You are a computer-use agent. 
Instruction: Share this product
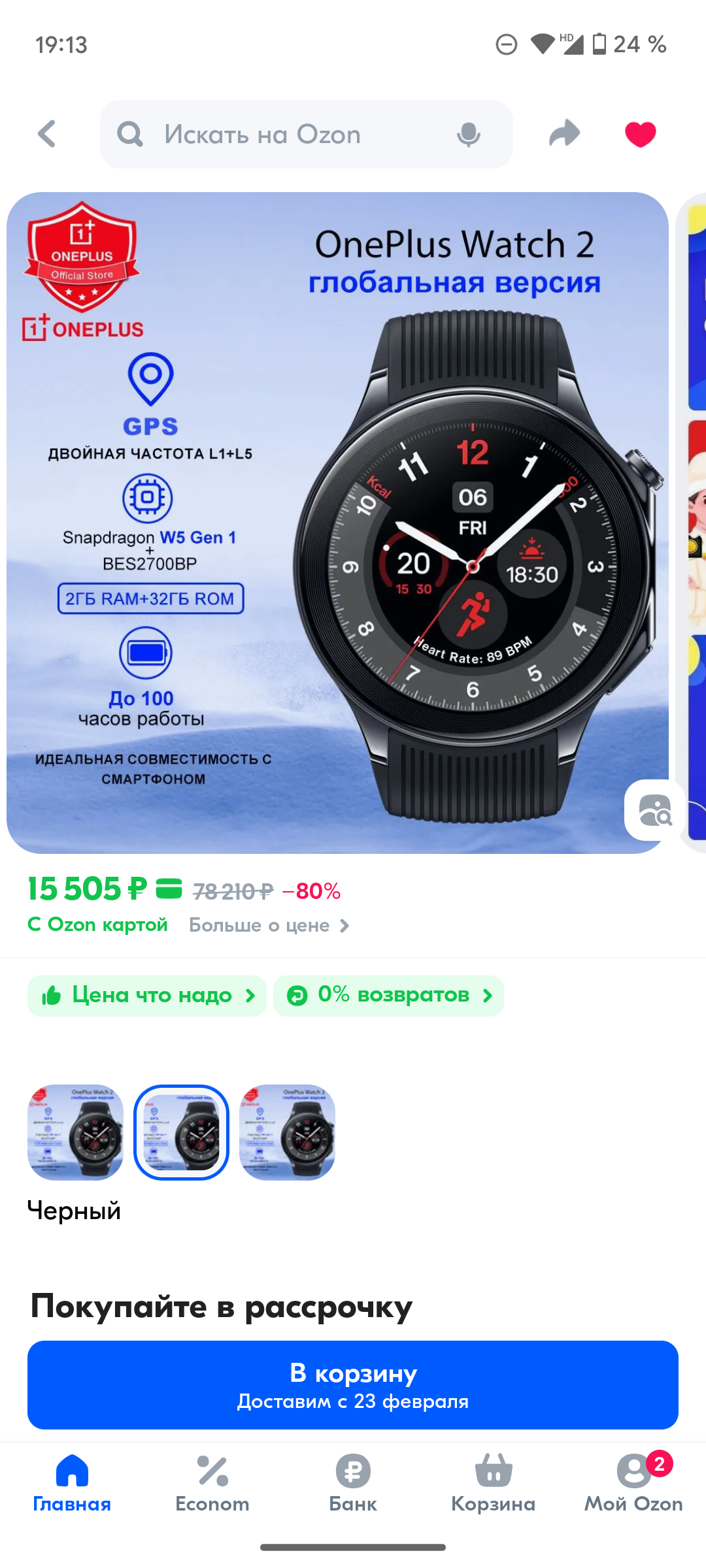coord(564,133)
